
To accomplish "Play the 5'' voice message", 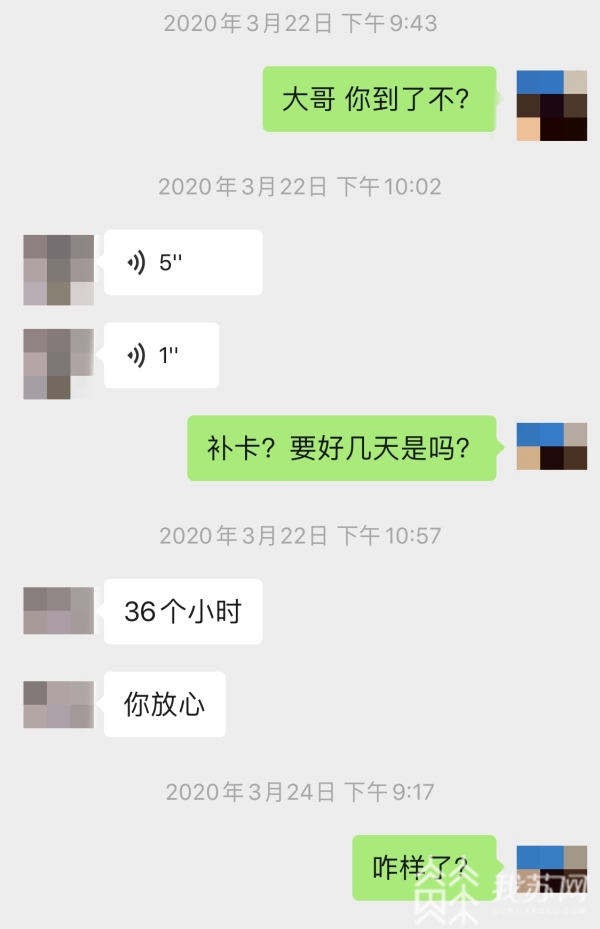I will pyautogui.click(x=182, y=263).
